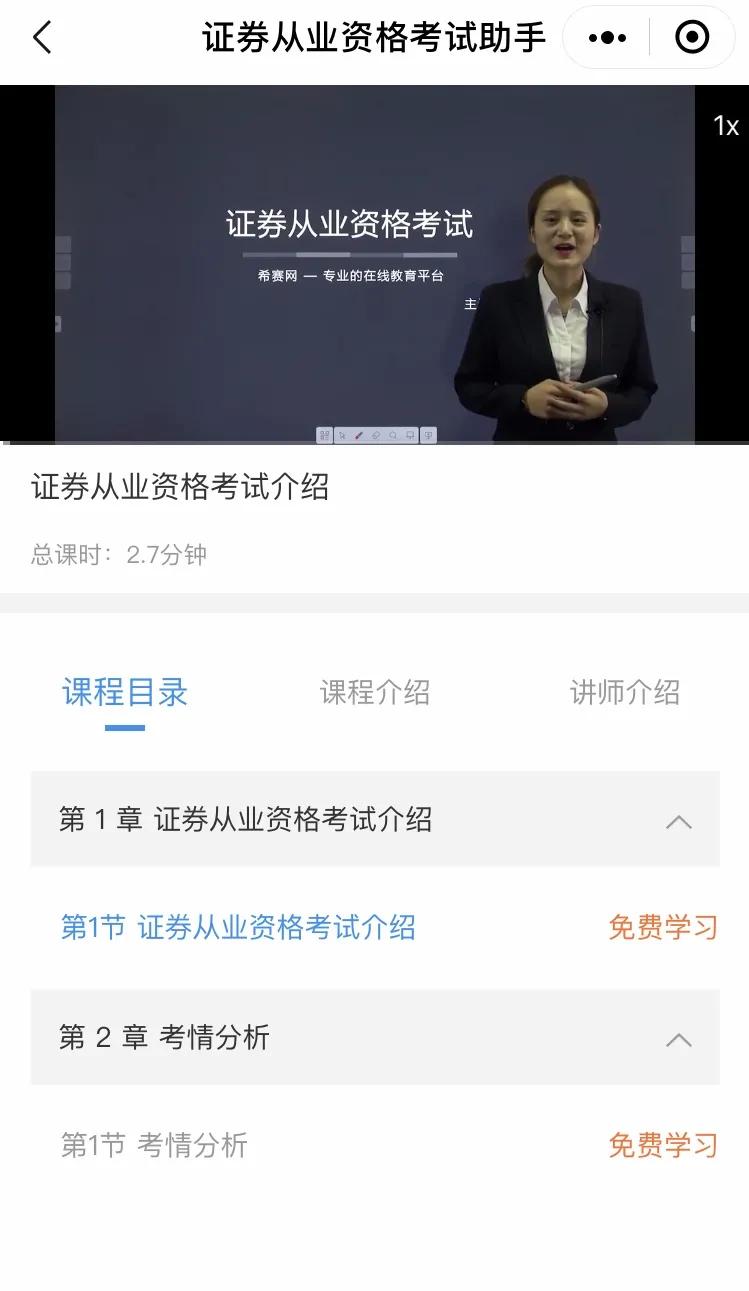This screenshot has height=1291, width=749.
Task: Collapse the 第 2 章 考情分析 section
Action: click(681, 1039)
